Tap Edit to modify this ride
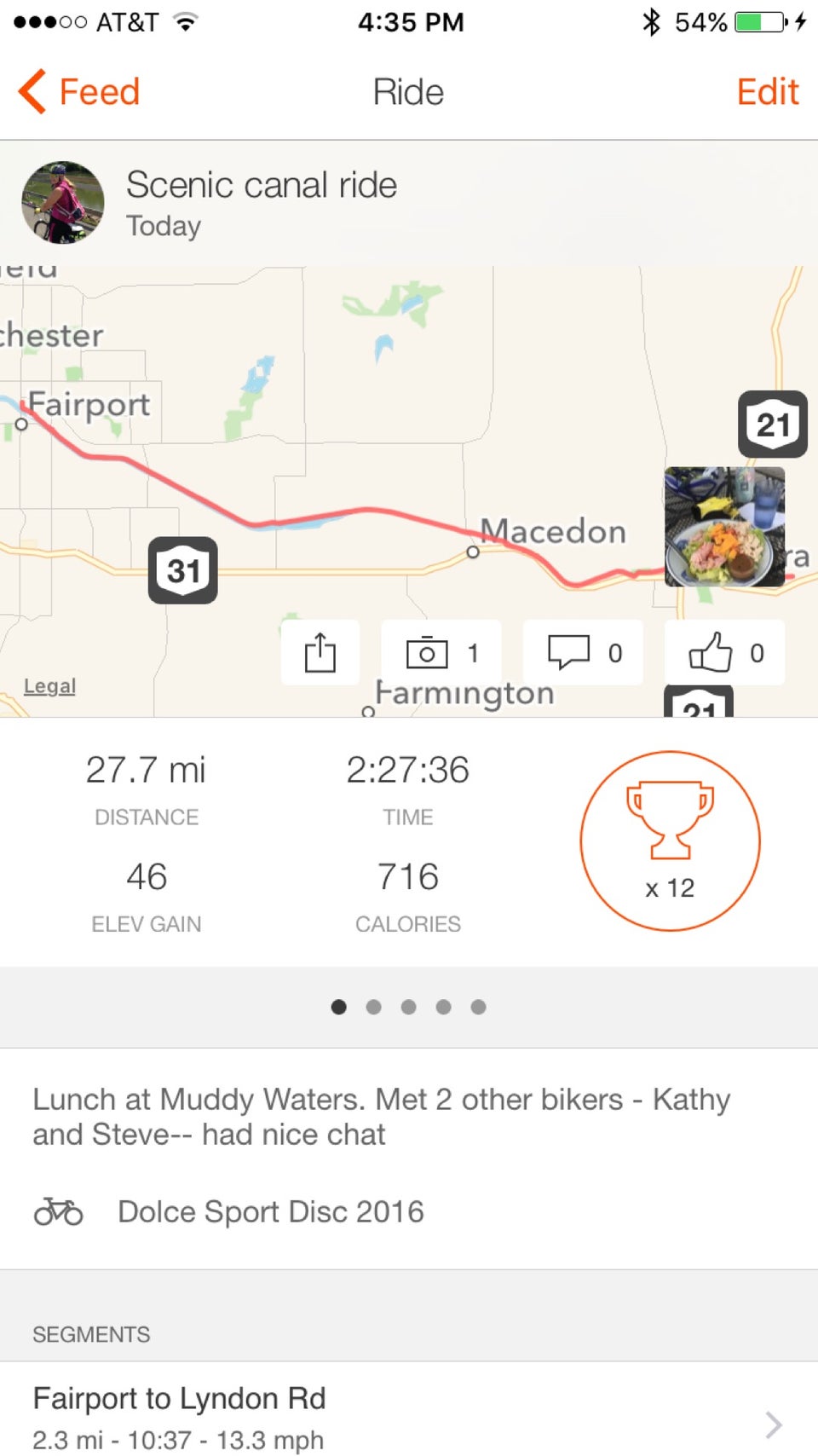 pyautogui.click(x=767, y=92)
